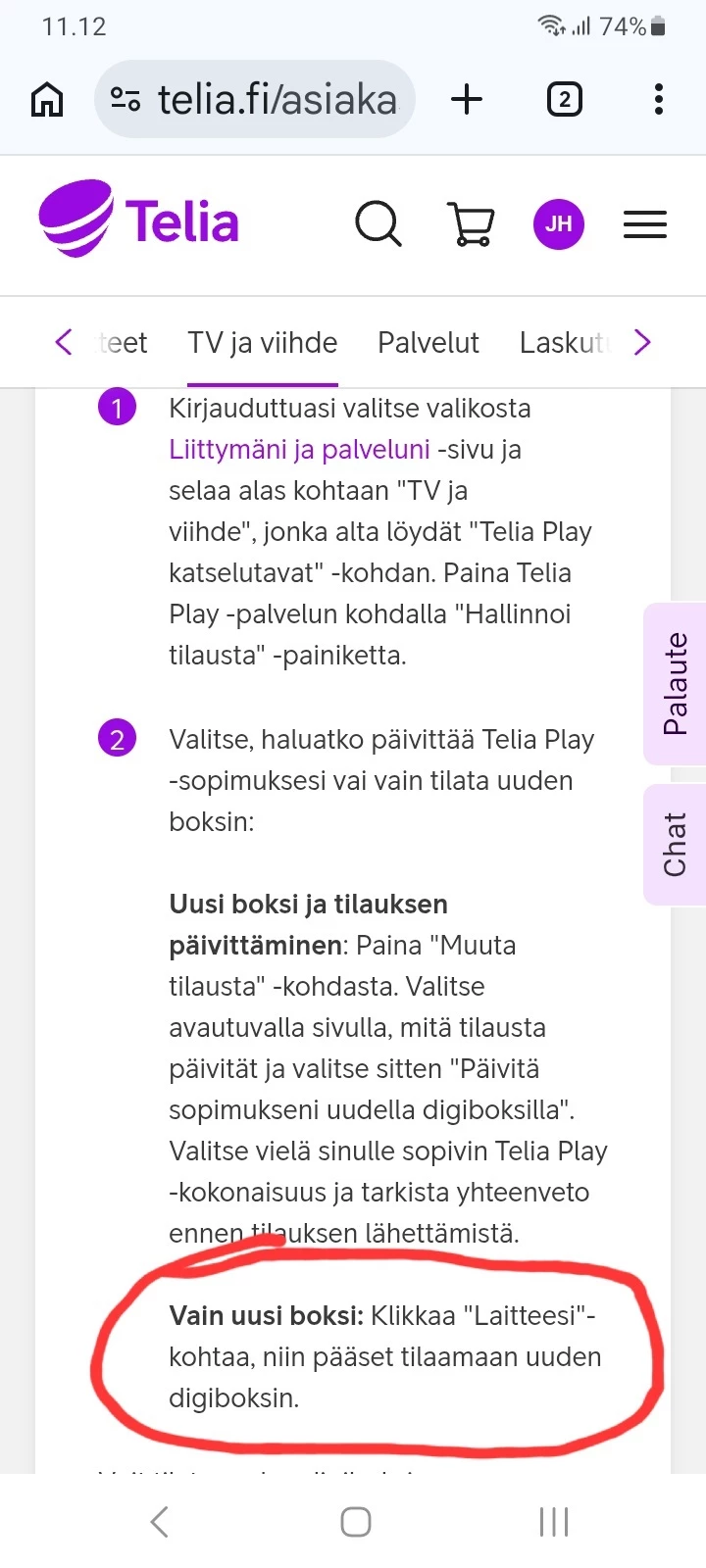This screenshot has height=1568, width=706.
Task: Open the browser overflow menu
Action: click(658, 99)
